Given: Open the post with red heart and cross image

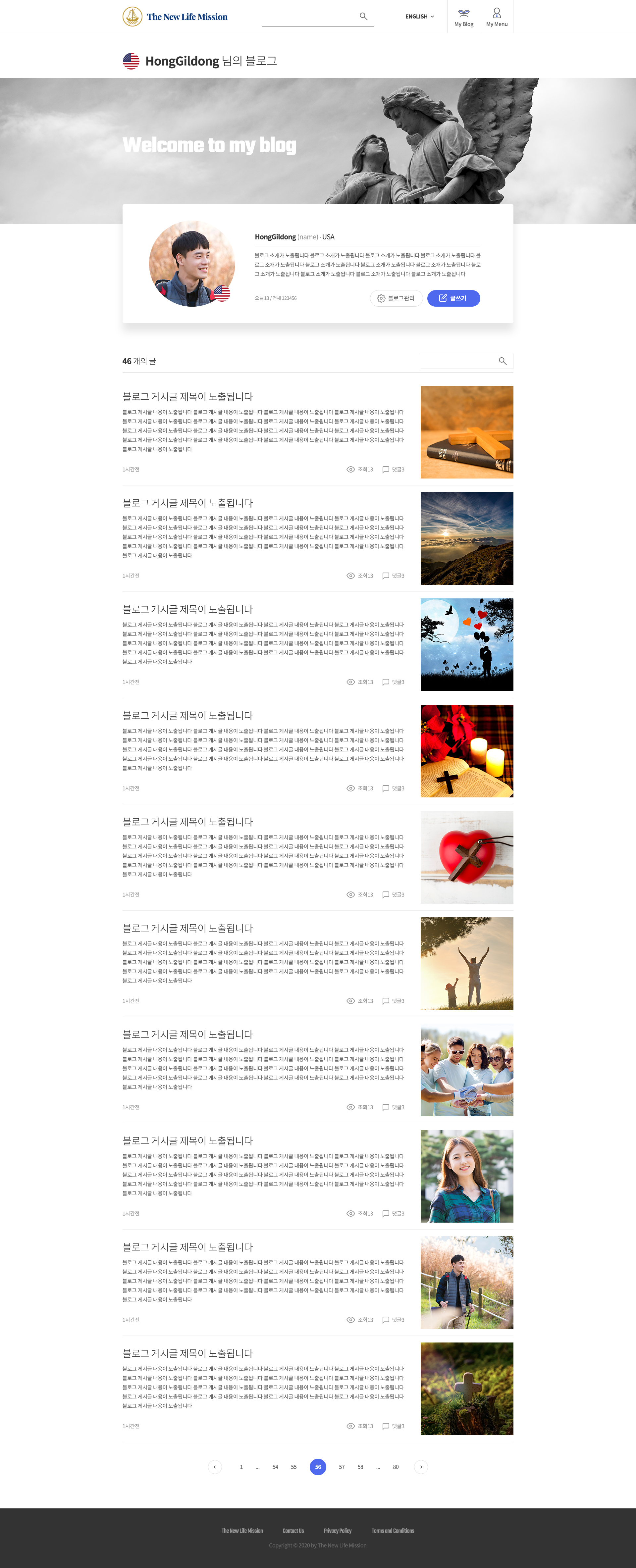Looking at the screenshot, I should pyautogui.click(x=466, y=857).
